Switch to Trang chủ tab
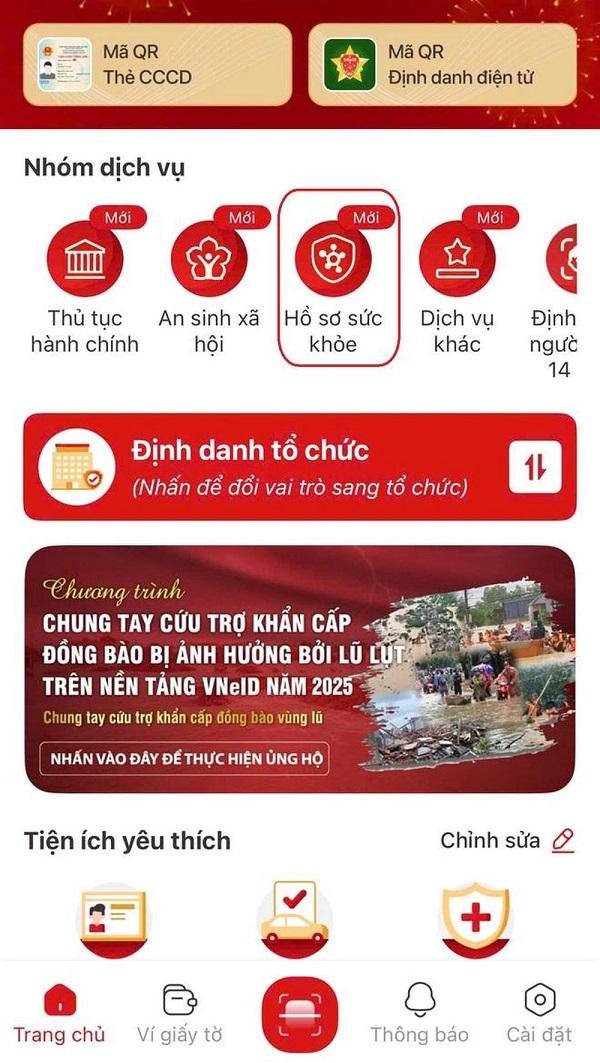The image size is (600, 1063). (60, 1012)
